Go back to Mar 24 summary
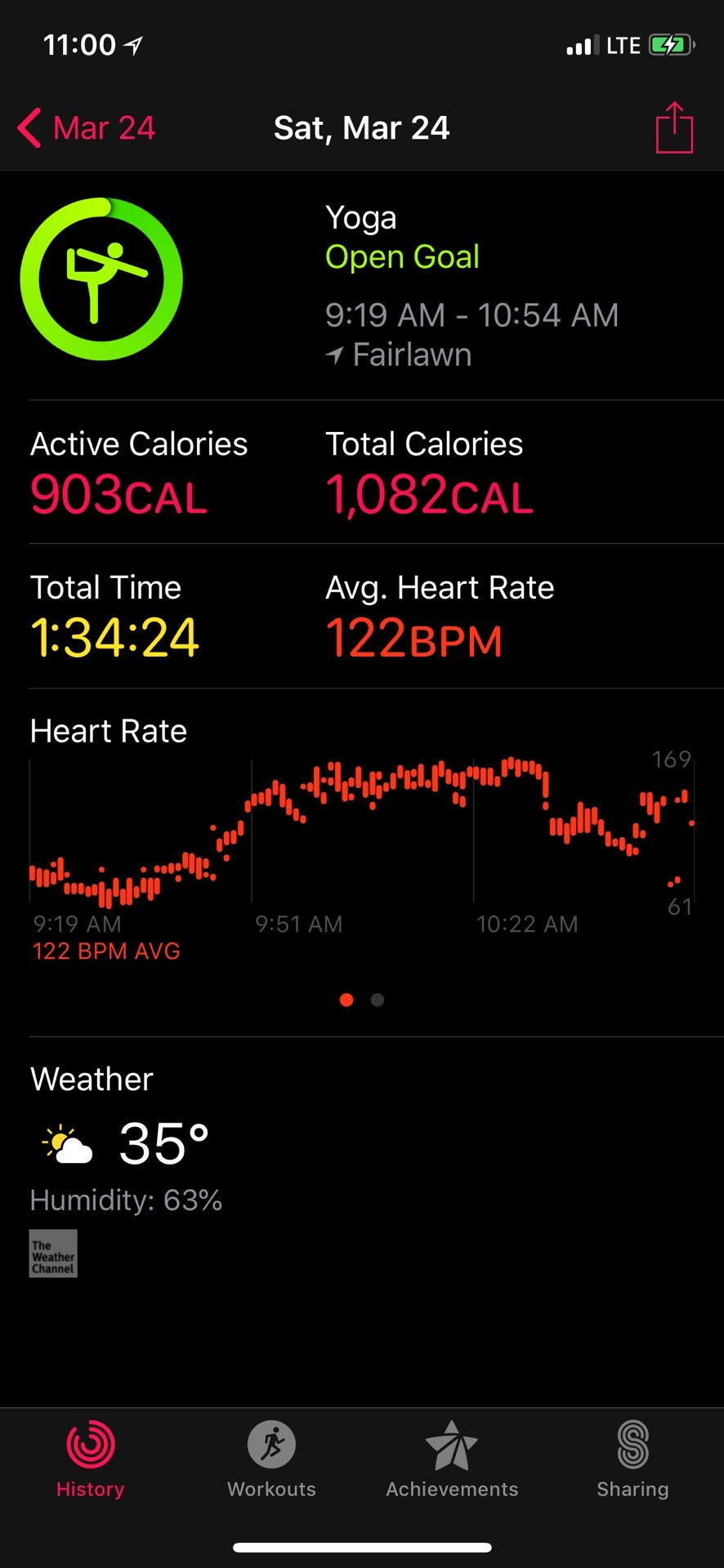The width and height of the screenshot is (724, 1568). click(x=87, y=128)
